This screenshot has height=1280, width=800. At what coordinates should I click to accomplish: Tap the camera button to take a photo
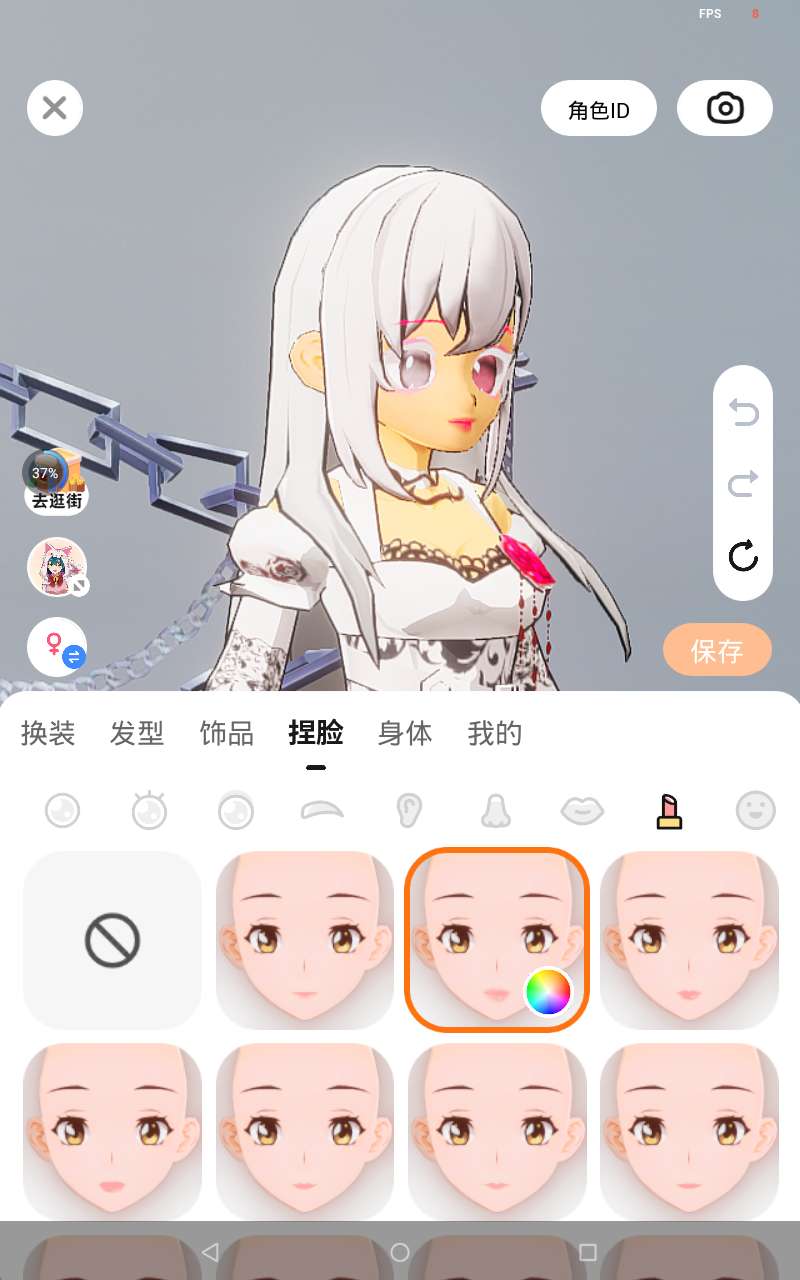(725, 108)
